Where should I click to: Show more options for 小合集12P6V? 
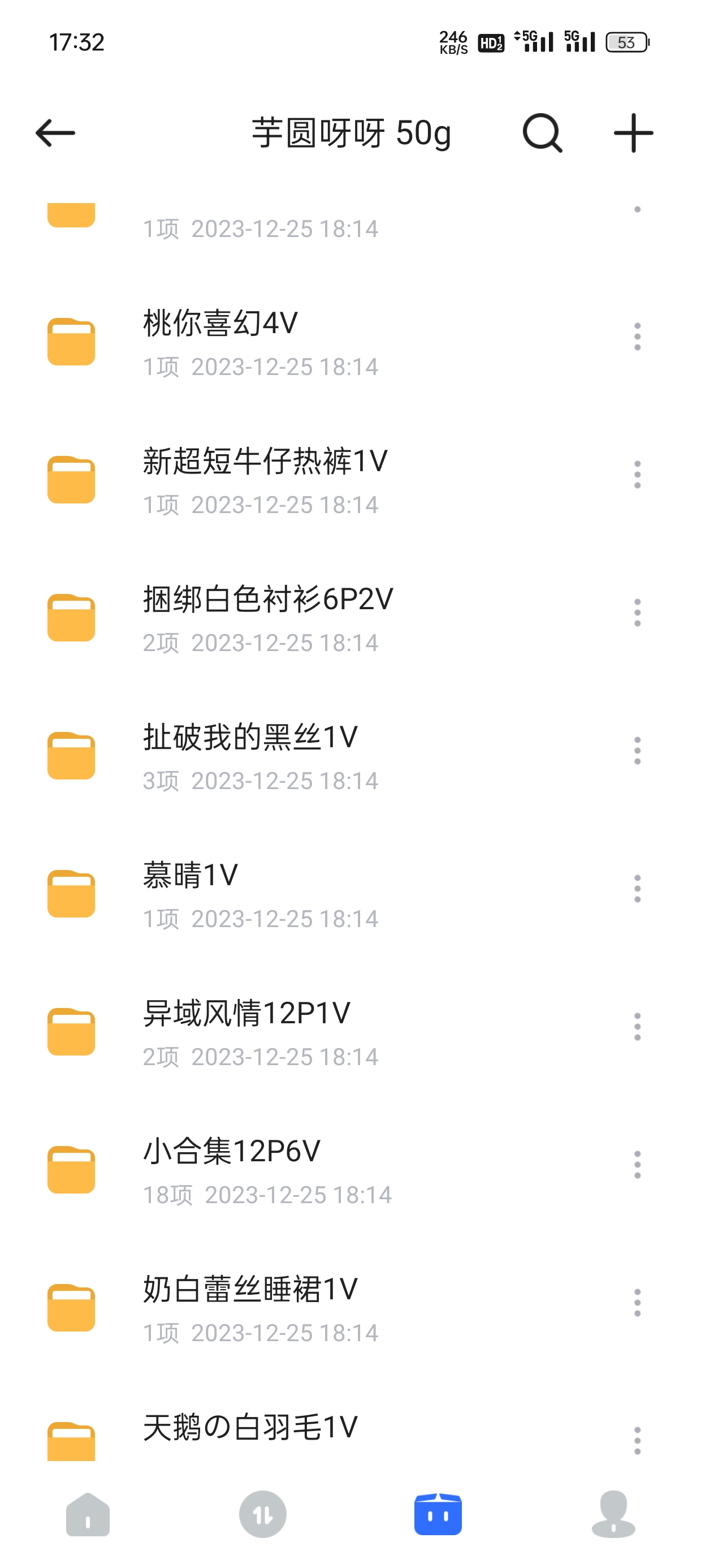point(637,1165)
